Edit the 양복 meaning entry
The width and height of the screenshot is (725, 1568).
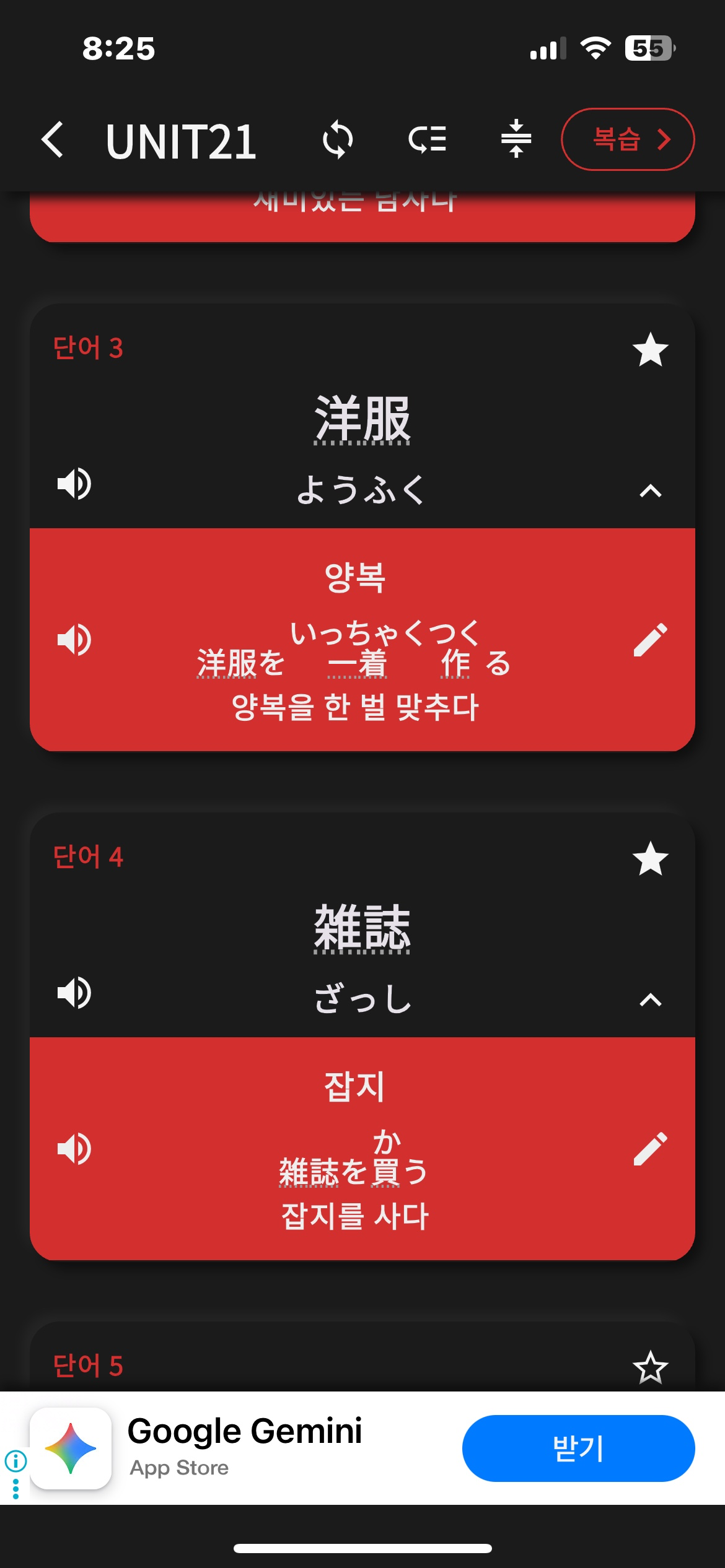click(x=650, y=640)
